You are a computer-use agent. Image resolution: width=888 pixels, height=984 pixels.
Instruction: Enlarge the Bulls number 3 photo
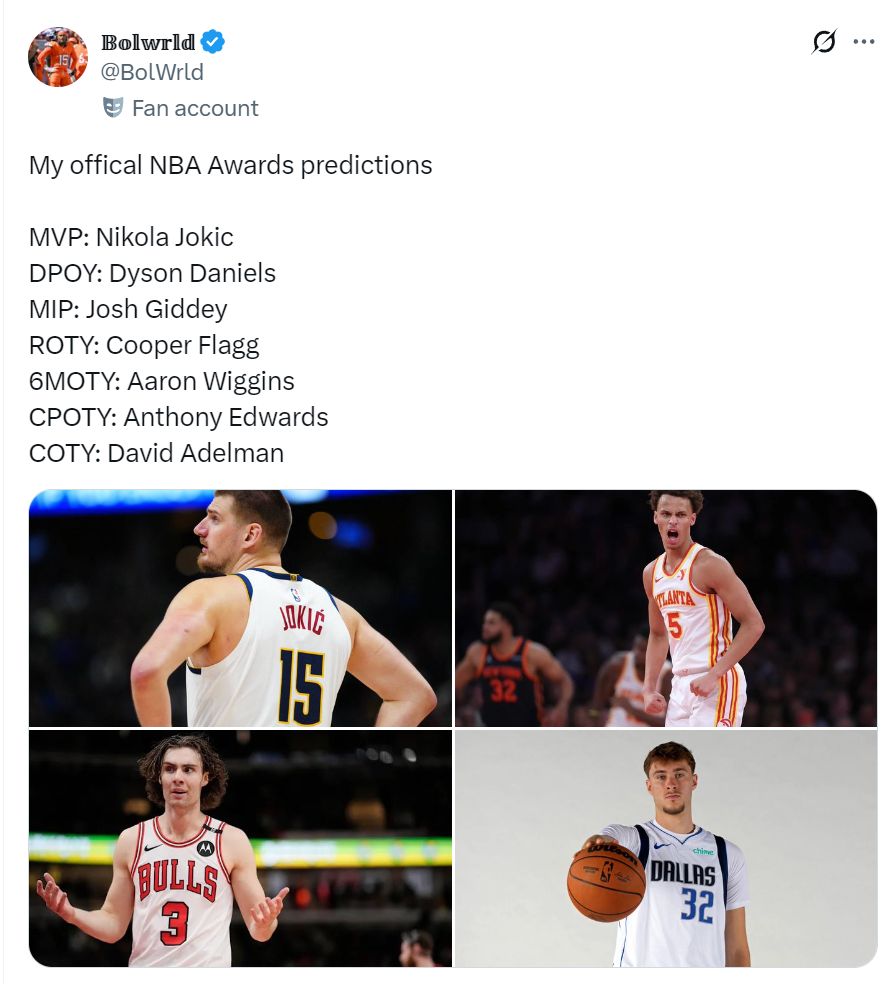[x=240, y=848]
